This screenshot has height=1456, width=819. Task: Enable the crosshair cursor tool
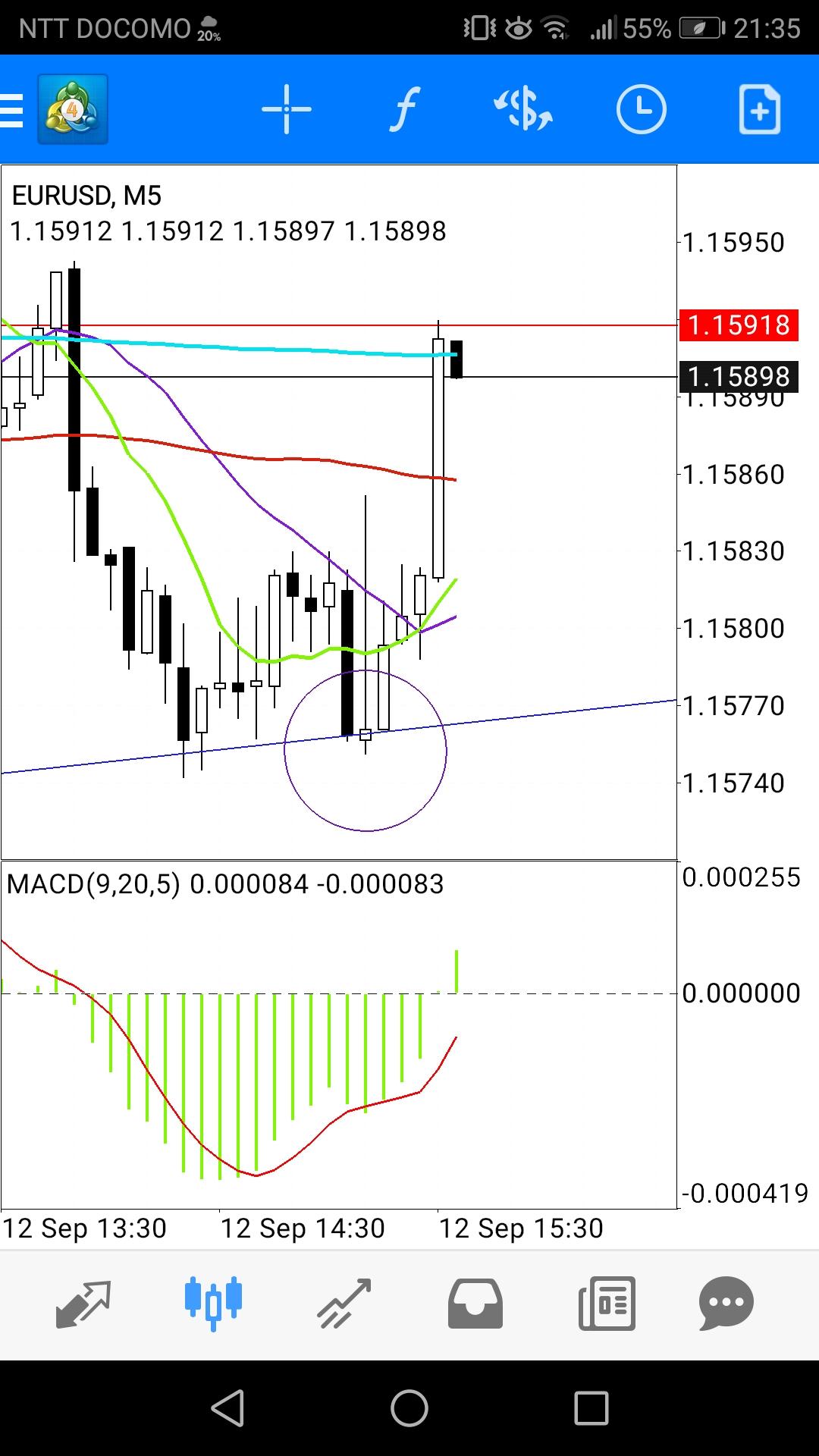click(287, 110)
